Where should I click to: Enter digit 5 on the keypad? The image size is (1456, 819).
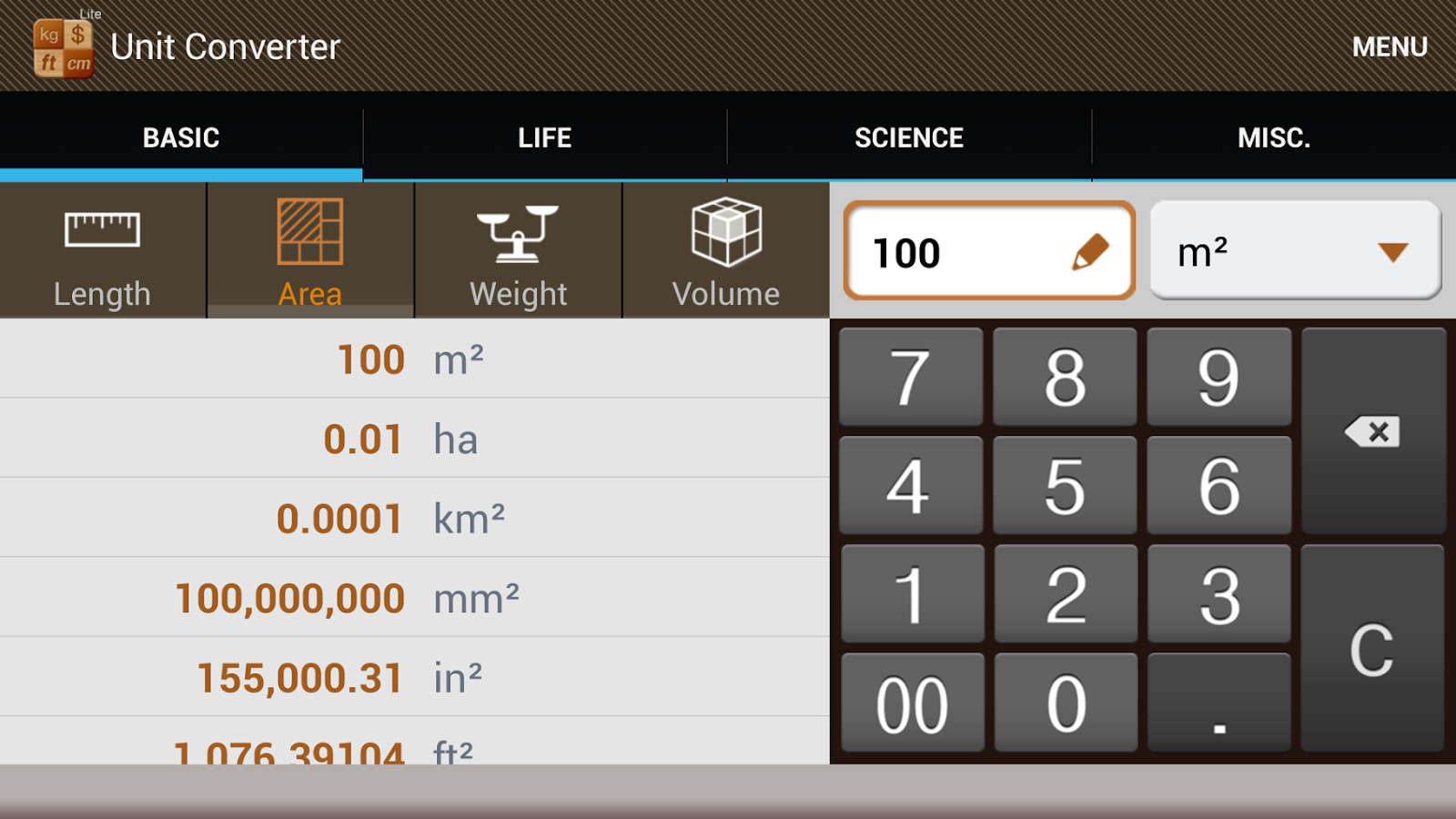coord(1065,486)
